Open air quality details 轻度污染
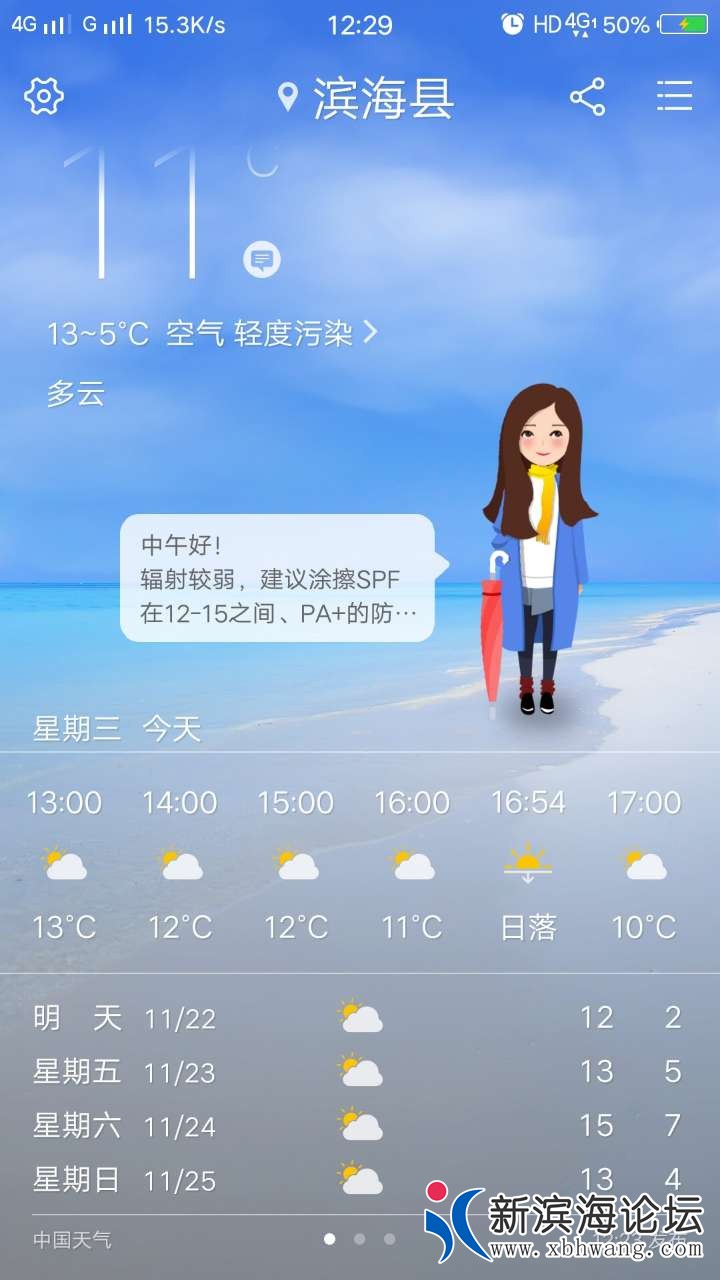The height and width of the screenshot is (1280, 720). pyautogui.click(x=272, y=333)
